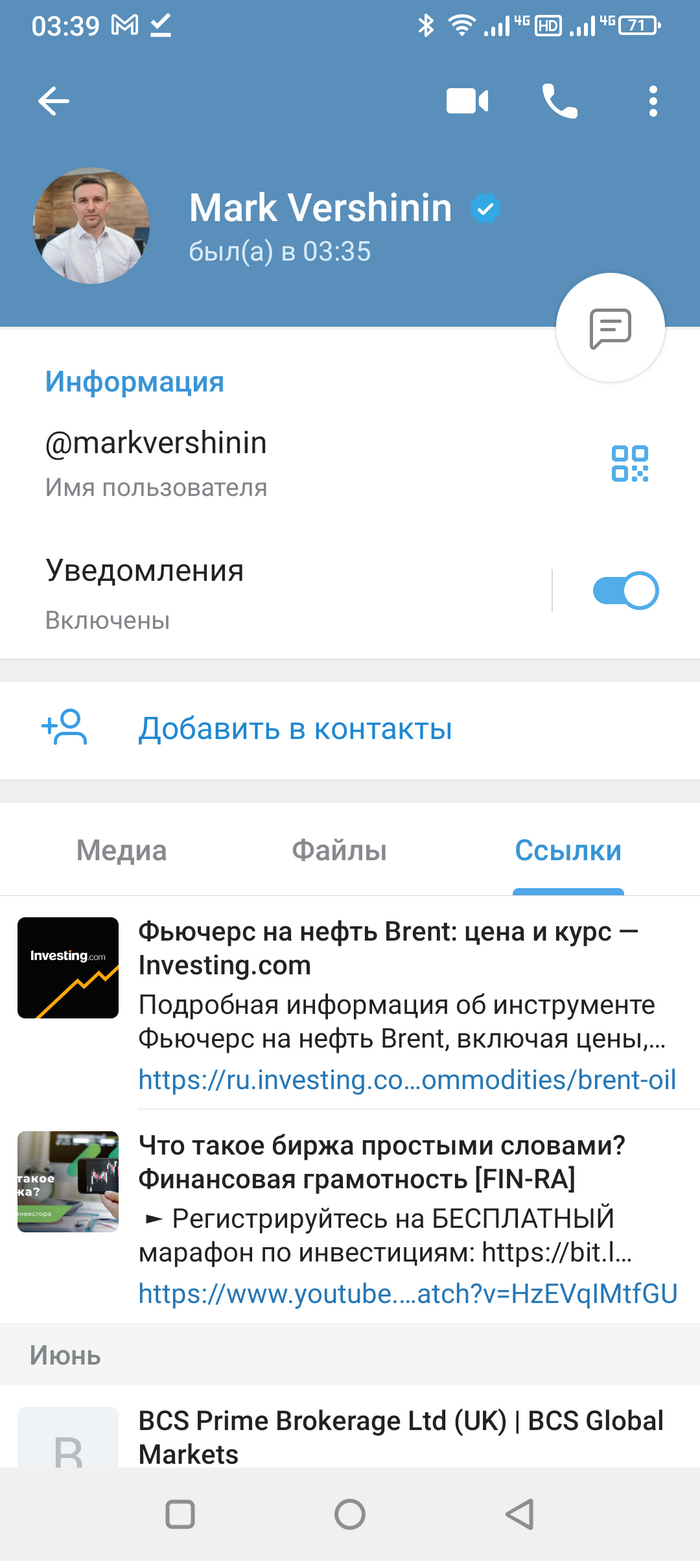Viewport: 700px width, 1561px height.
Task: Tap the message floating button
Action: pyautogui.click(x=610, y=328)
